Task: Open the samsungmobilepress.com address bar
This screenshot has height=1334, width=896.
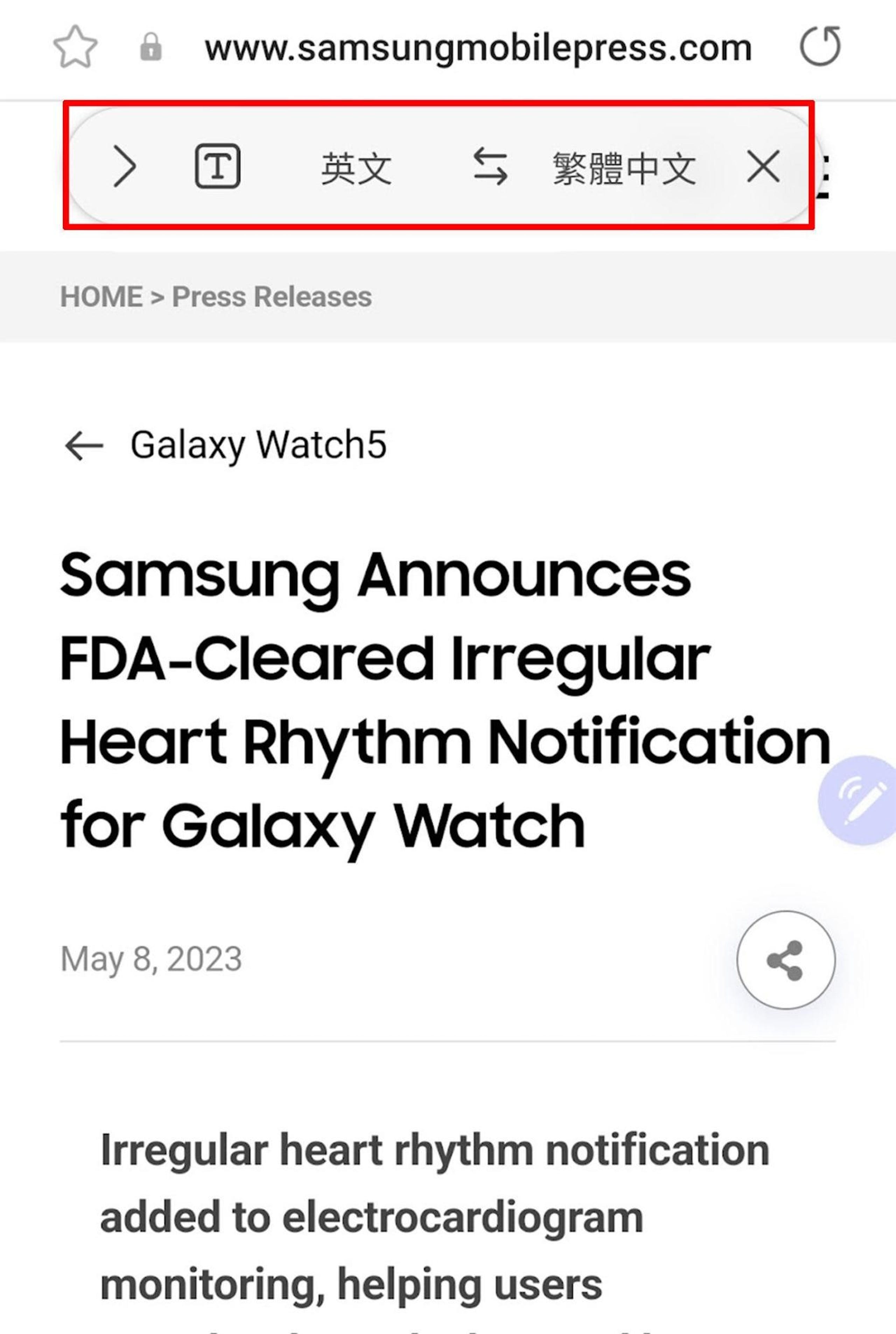Action: (478, 48)
